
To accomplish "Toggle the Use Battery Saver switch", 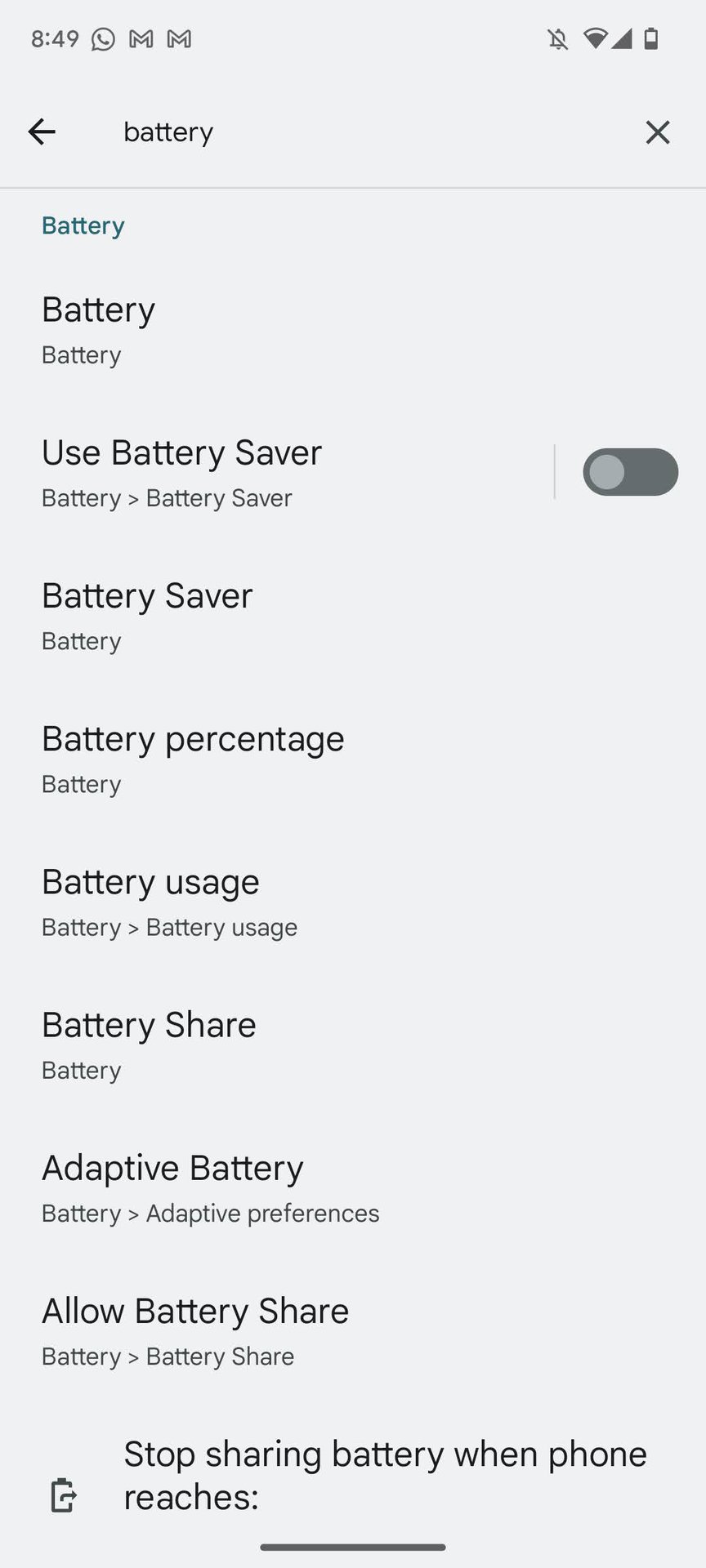I will [x=630, y=472].
